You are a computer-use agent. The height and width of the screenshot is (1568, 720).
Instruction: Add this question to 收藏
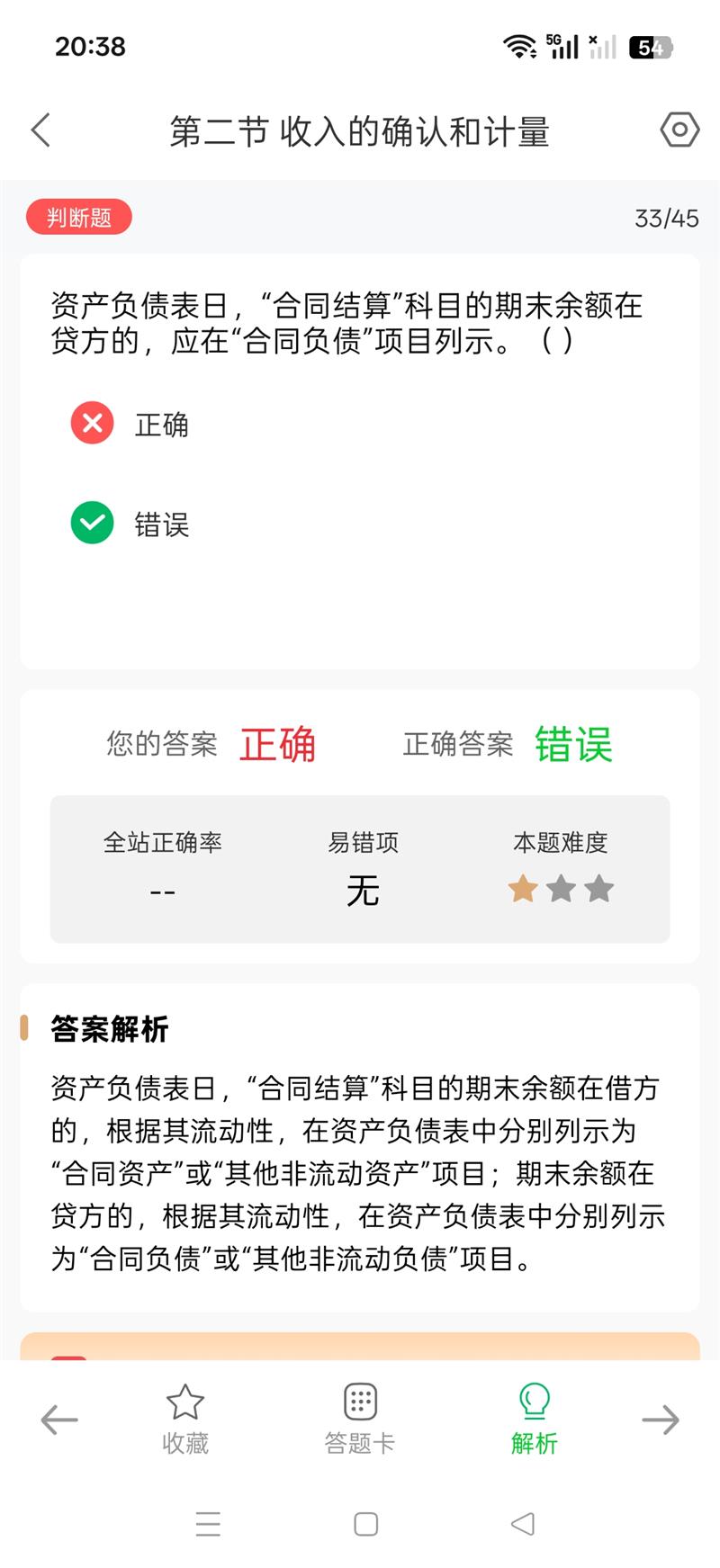pyautogui.click(x=185, y=1419)
